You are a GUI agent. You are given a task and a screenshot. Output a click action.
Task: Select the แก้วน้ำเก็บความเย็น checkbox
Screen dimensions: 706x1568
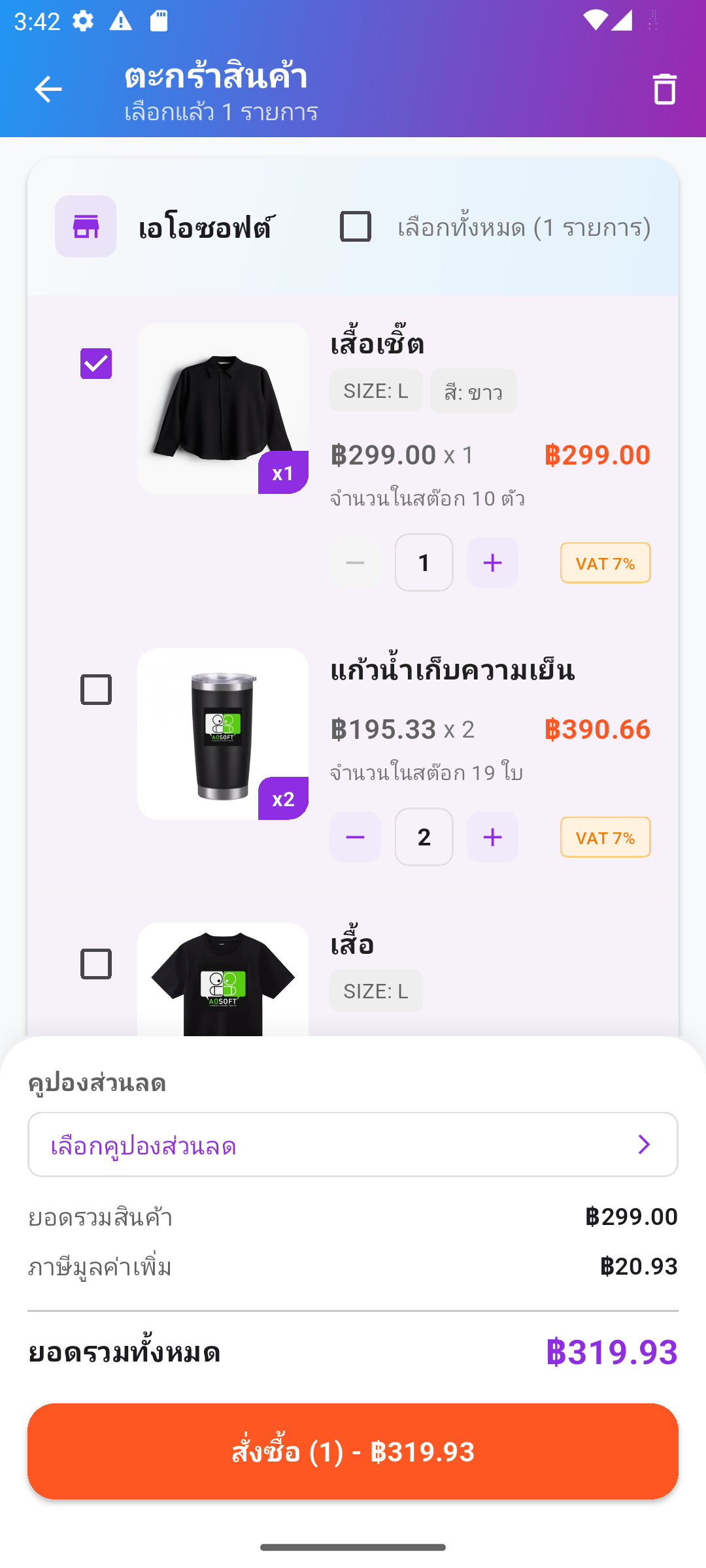[96, 689]
